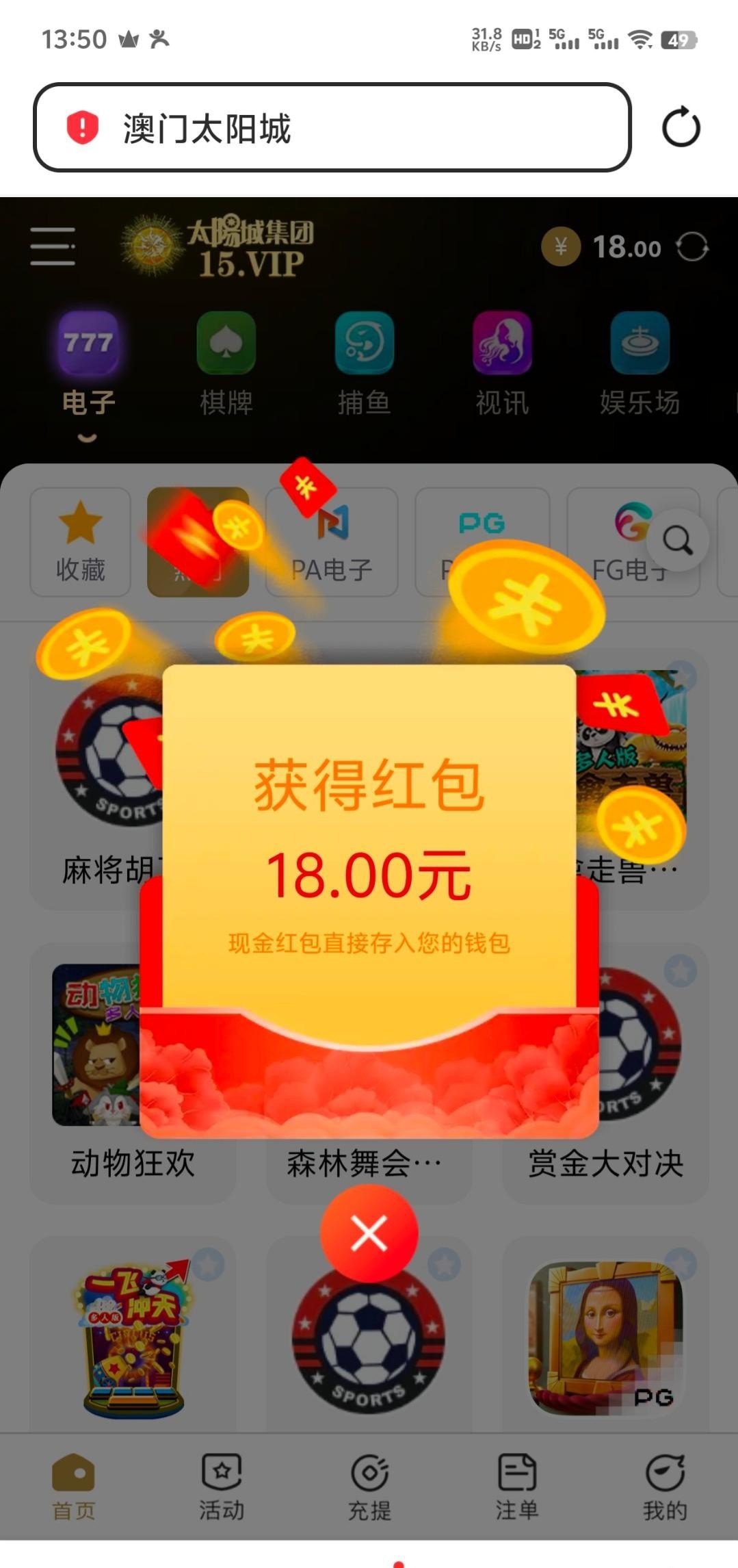The height and width of the screenshot is (1568, 738).
Task: Go to the 首页 tab
Action: [74, 1487]
